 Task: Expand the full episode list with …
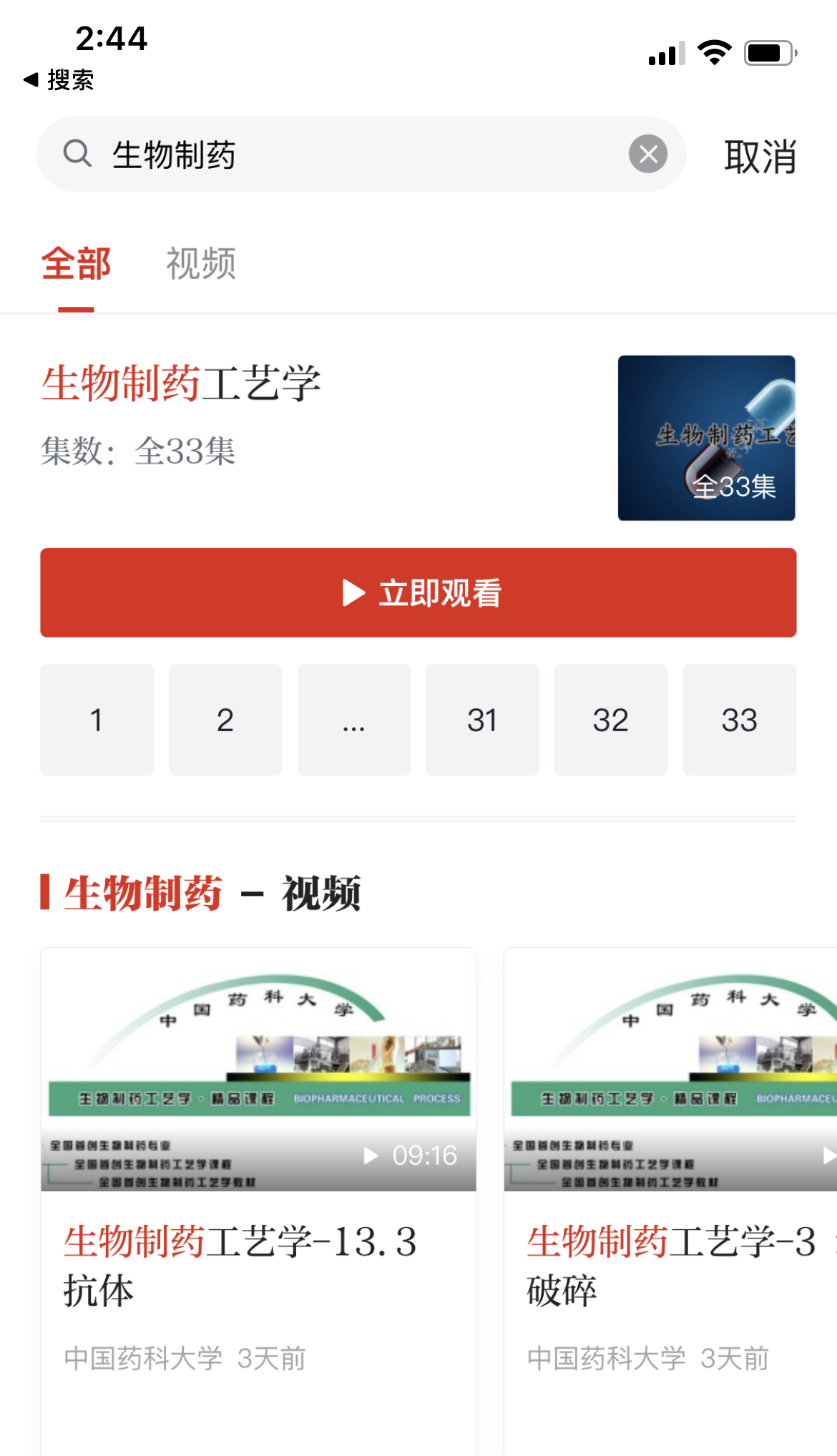tap(354, 720)
